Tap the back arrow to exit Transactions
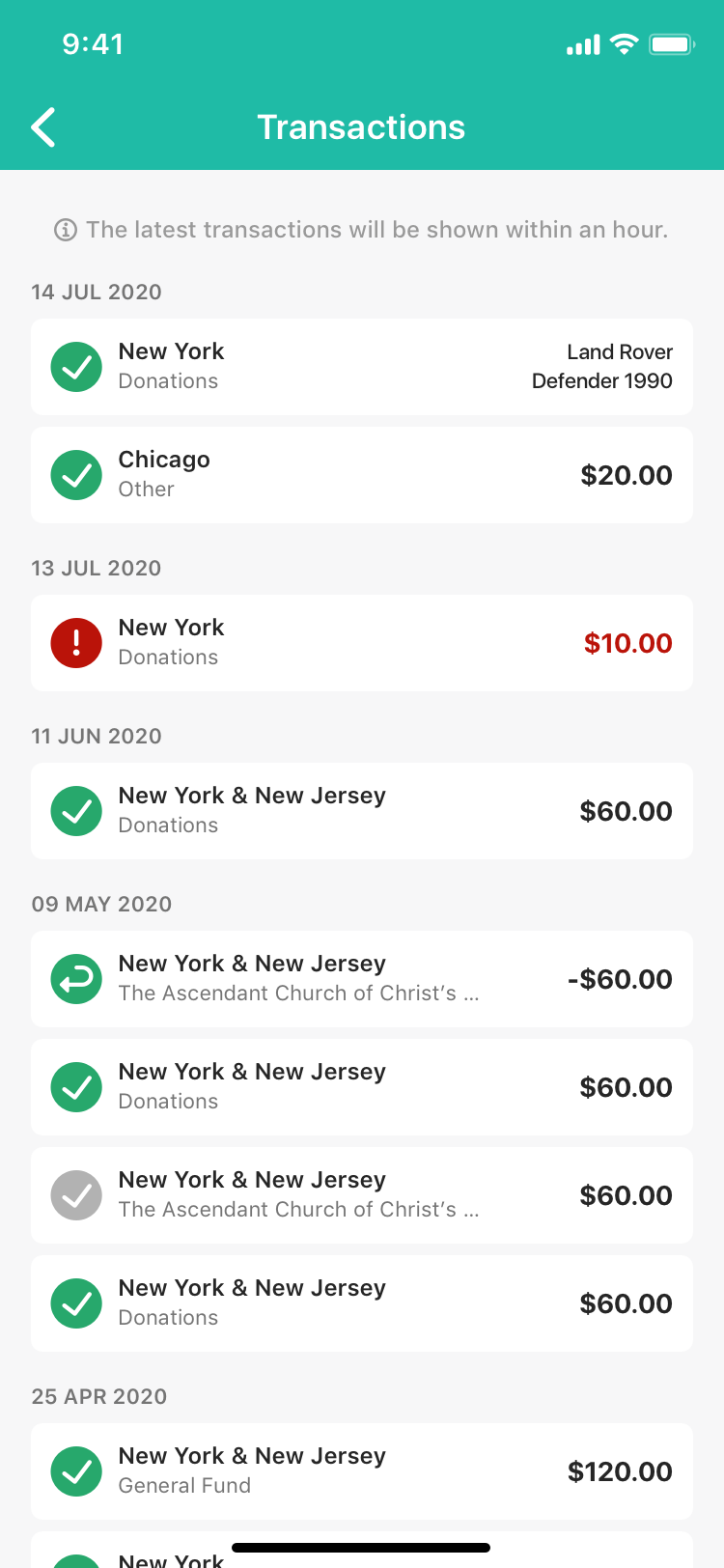Viewport: 724px width, 1568px height. [42, 126]
